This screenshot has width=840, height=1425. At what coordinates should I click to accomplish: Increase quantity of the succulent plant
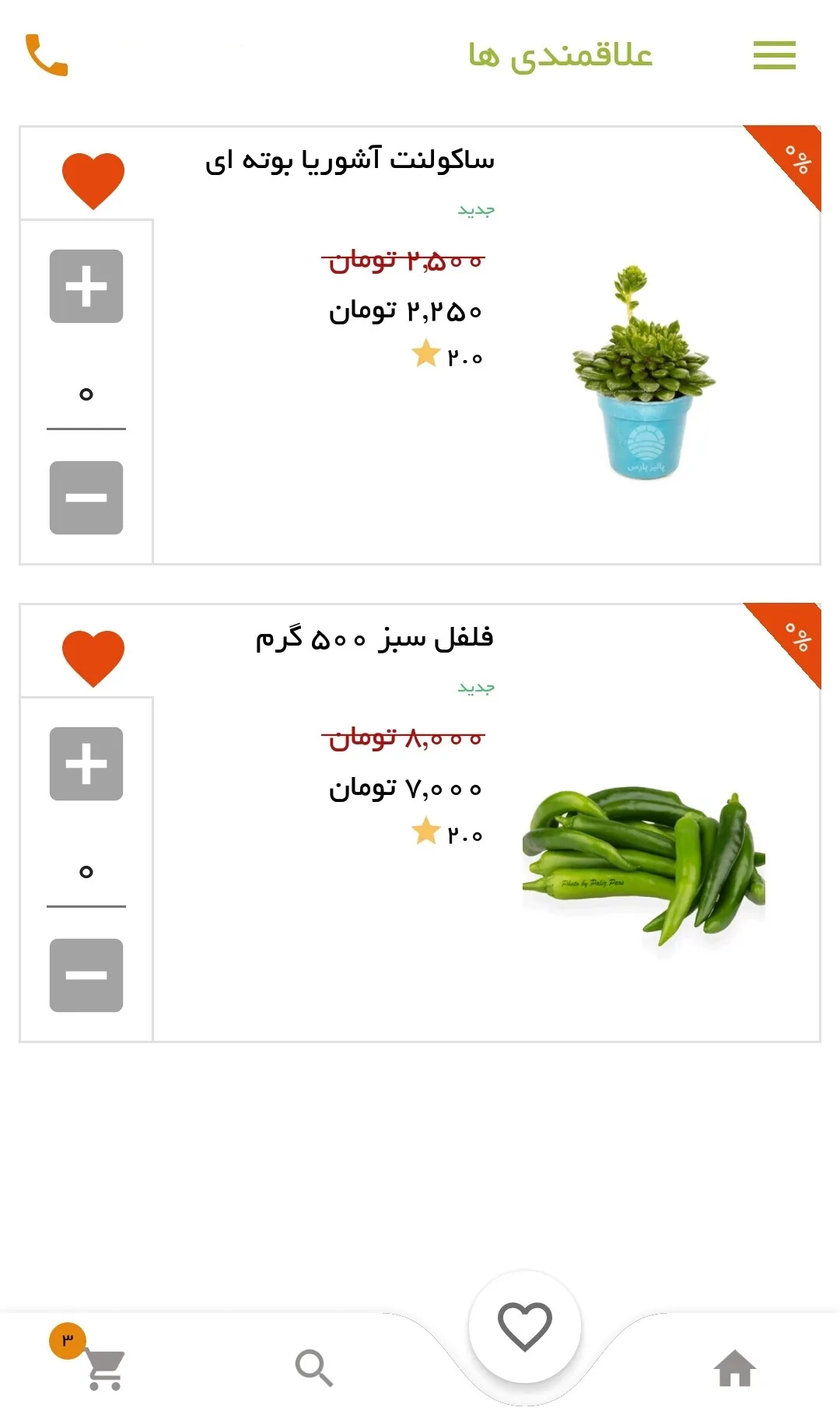(86, 286)
